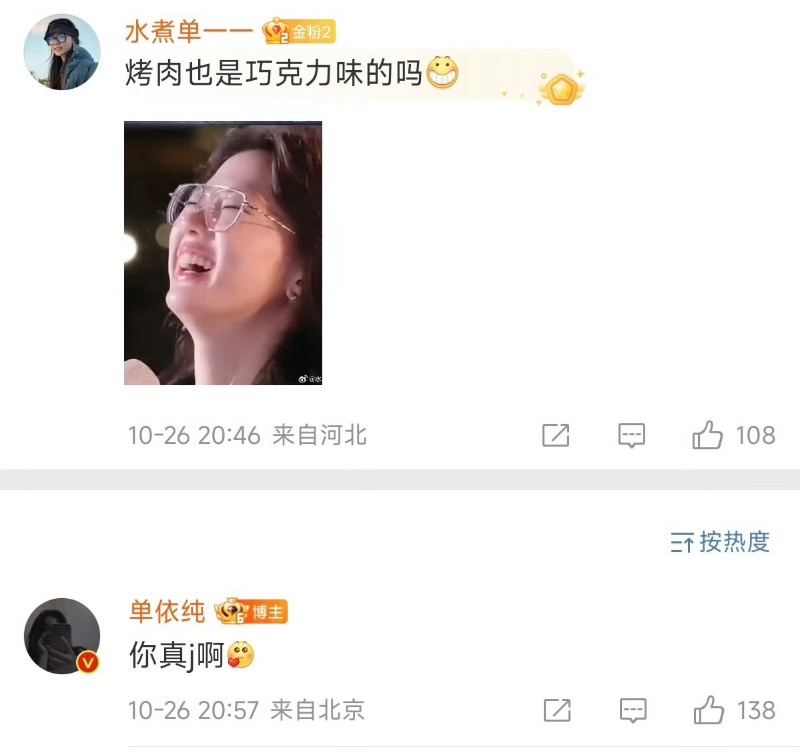Open the laughing photo in 水煮单一一's comment

(223, 253)
